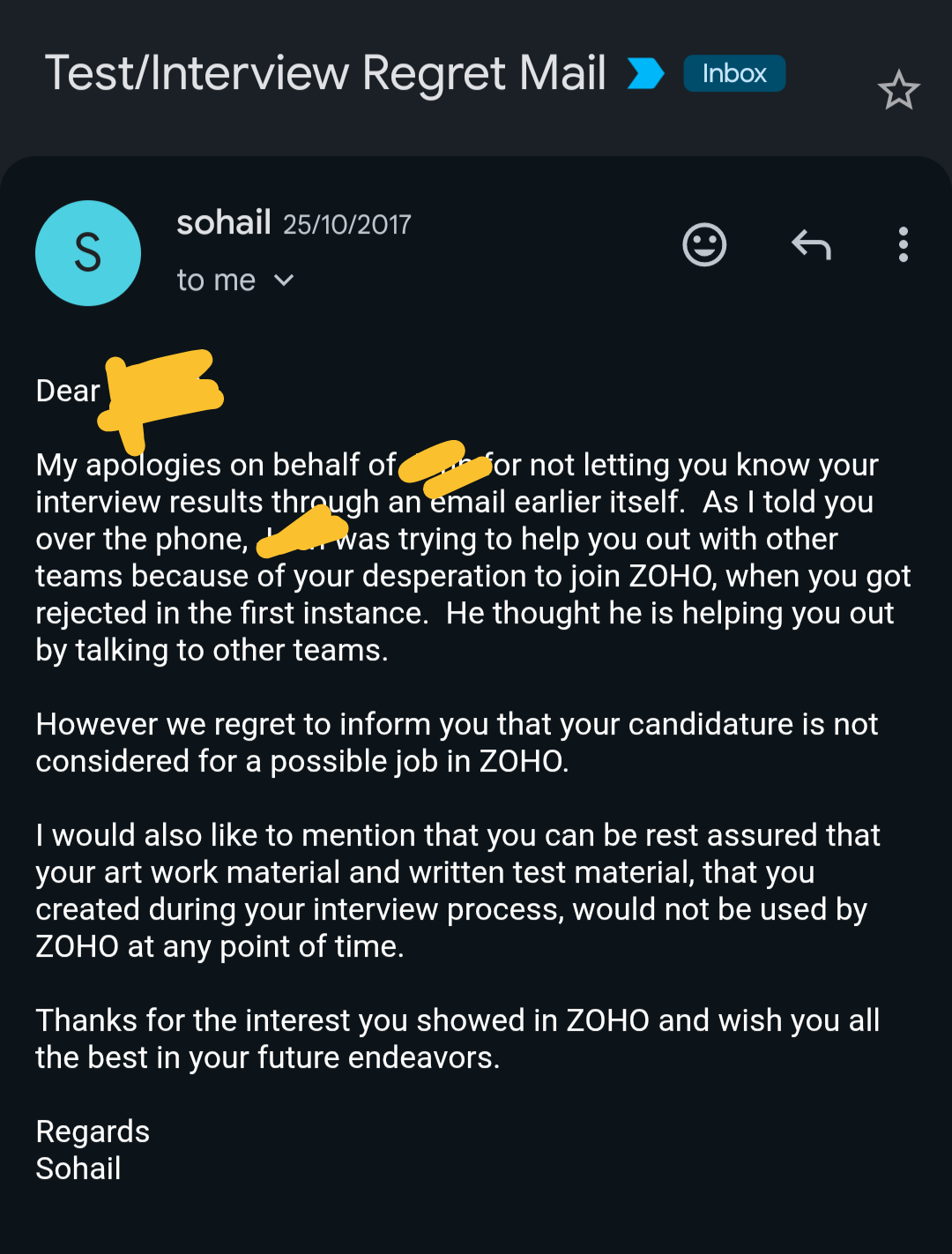Open sohail's sender avatar

click(88, 253)
